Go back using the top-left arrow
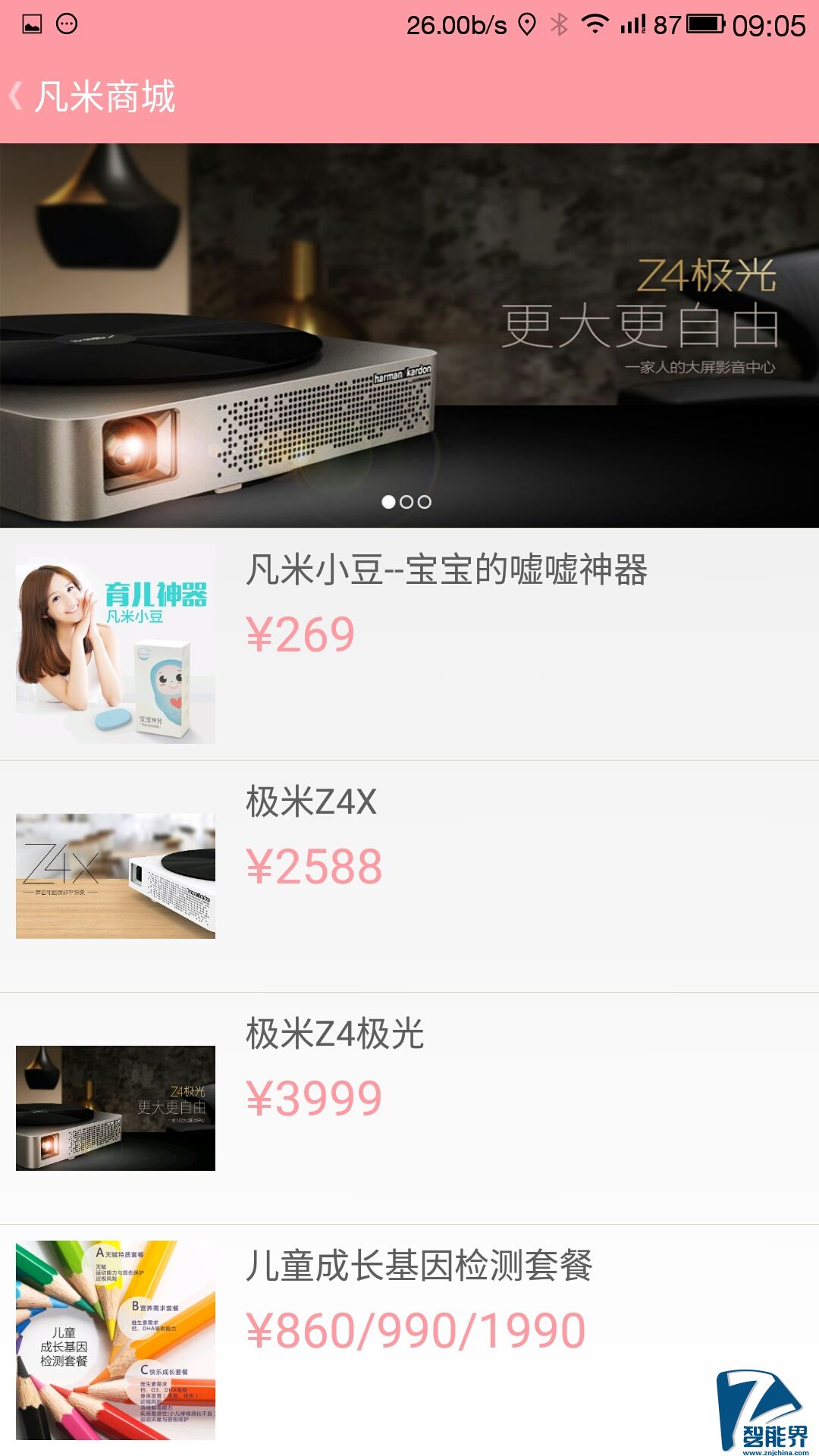 point(17,97)
